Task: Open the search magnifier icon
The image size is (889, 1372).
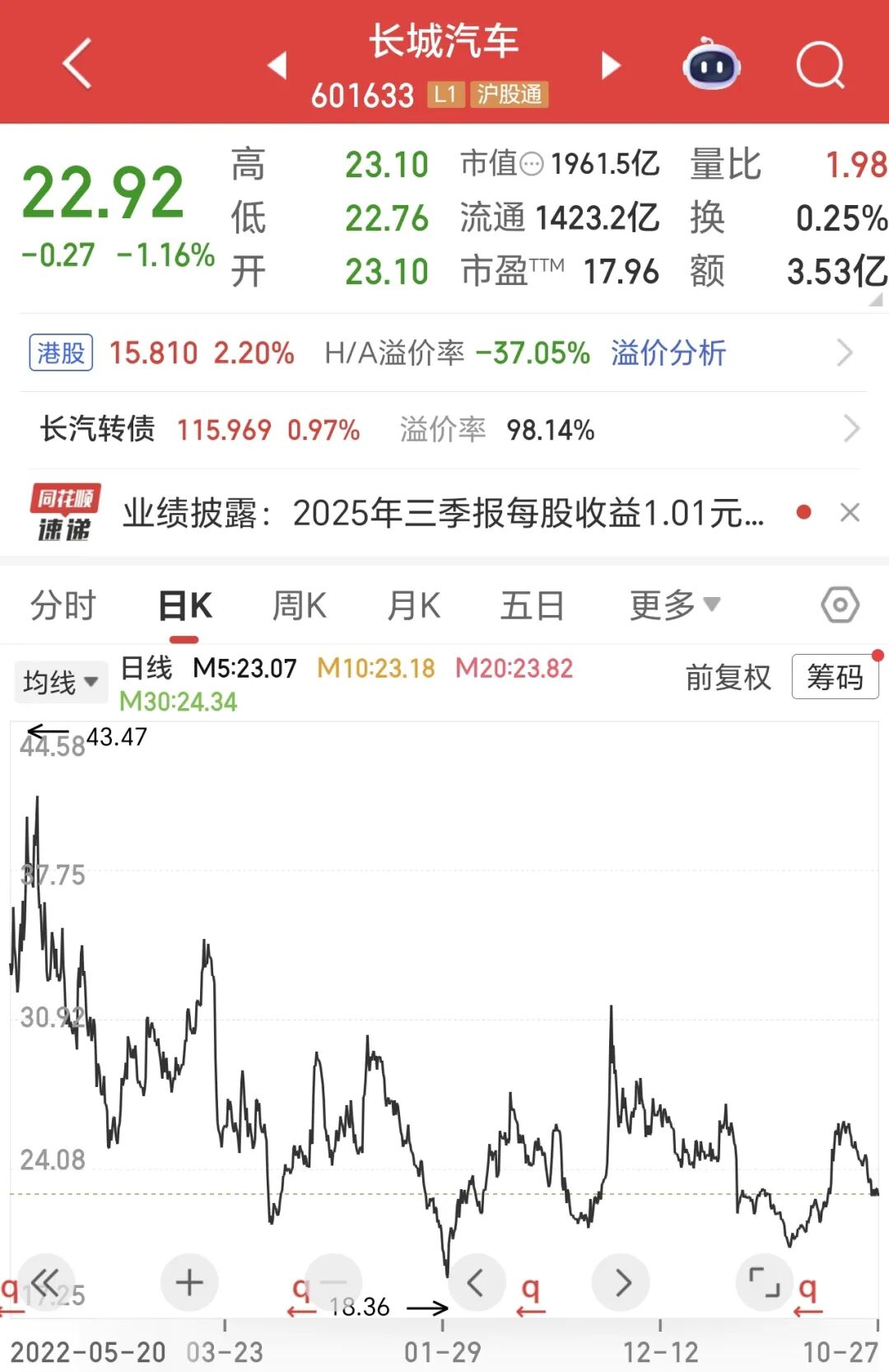Action: coord(822,65)
